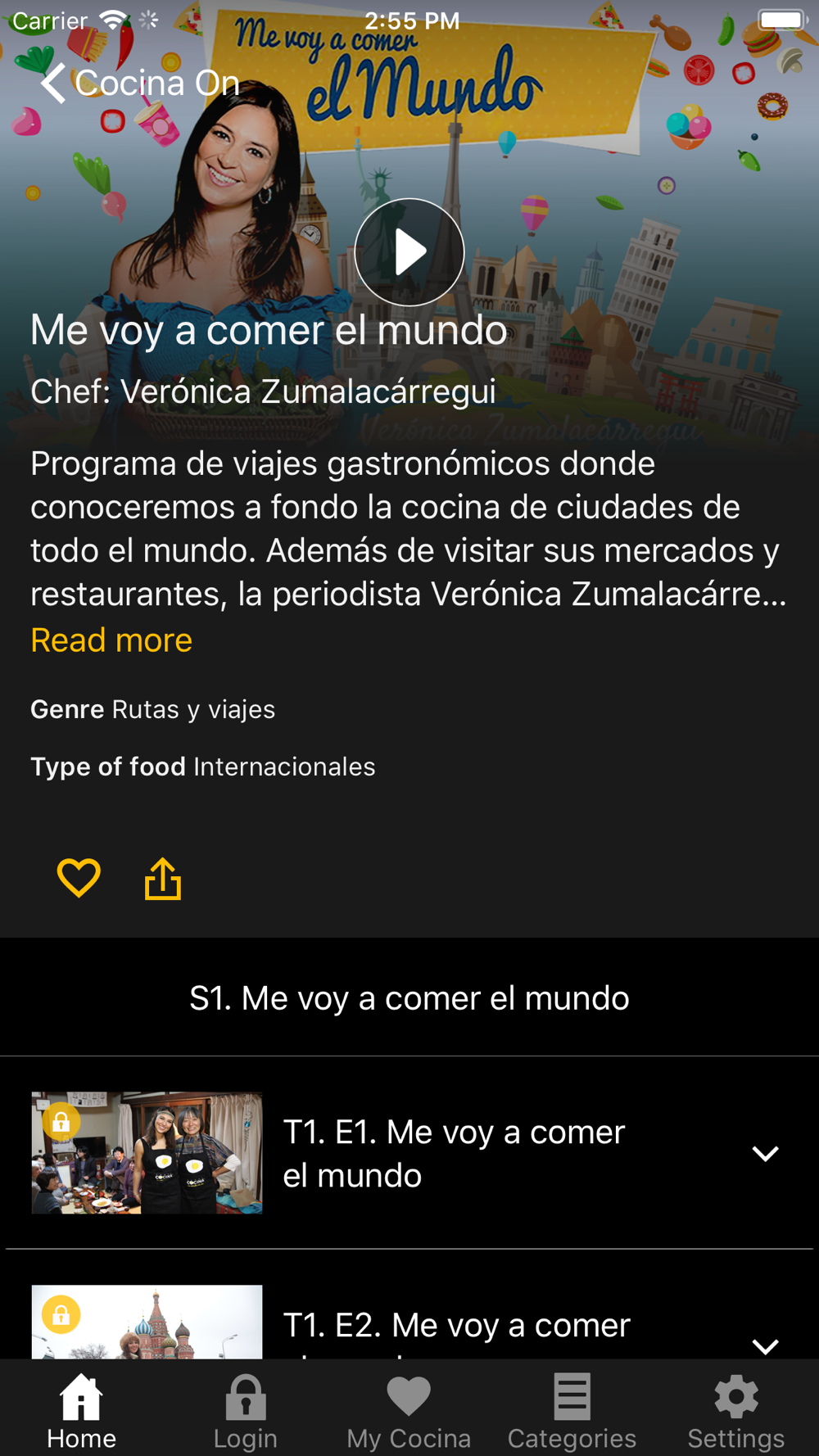Share this program
Screen dimensions: 819x1456
click(163, 879)
